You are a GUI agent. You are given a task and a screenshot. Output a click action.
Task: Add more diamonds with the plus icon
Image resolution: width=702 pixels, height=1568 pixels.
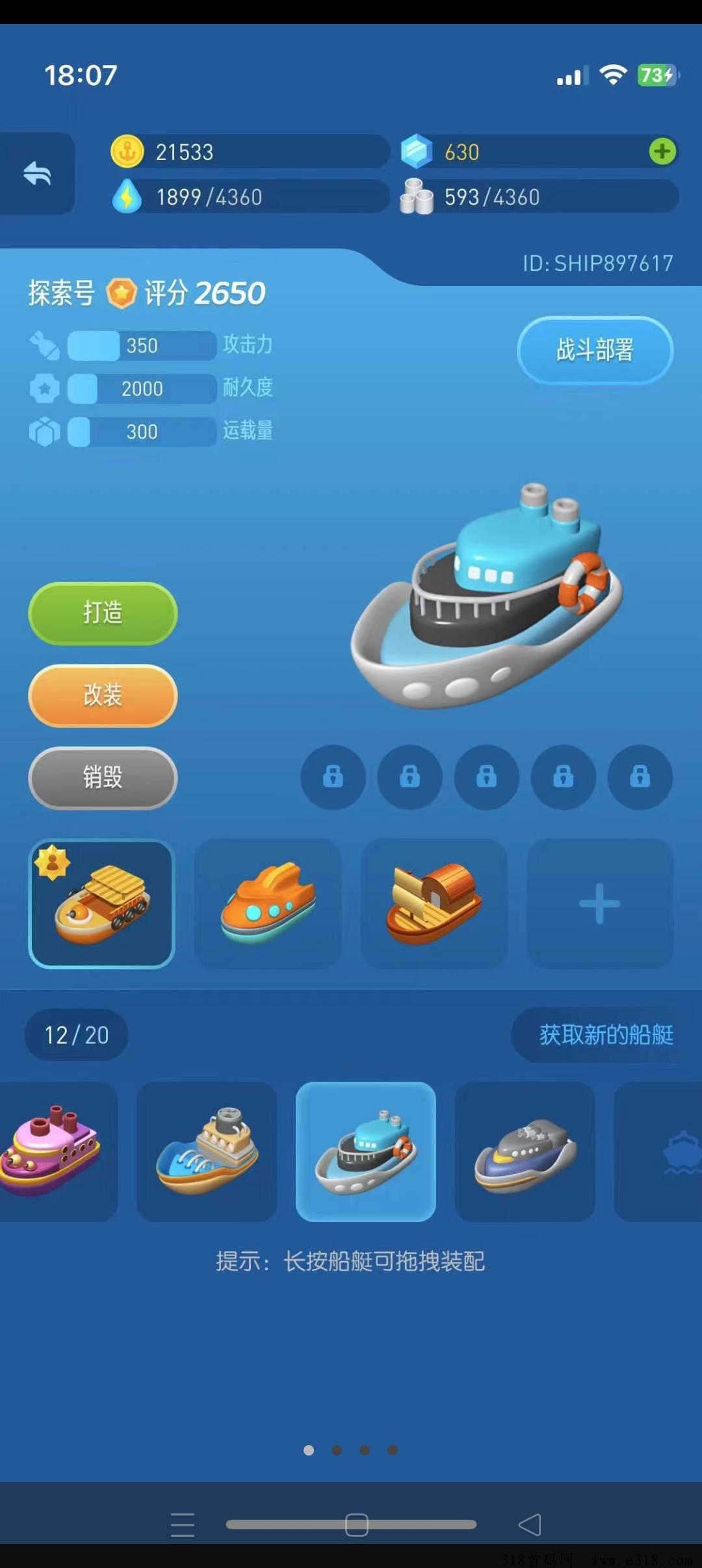tap(662, 151)
